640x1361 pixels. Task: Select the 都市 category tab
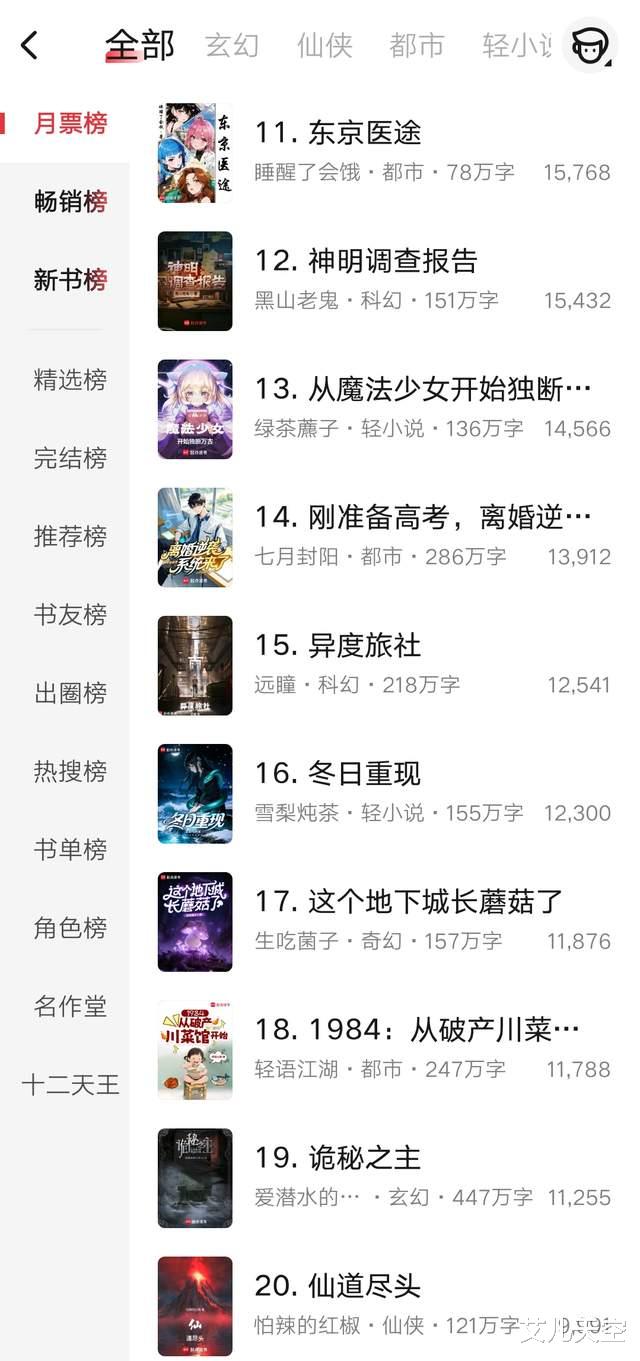pyautogui.click(x=416, y=45)
